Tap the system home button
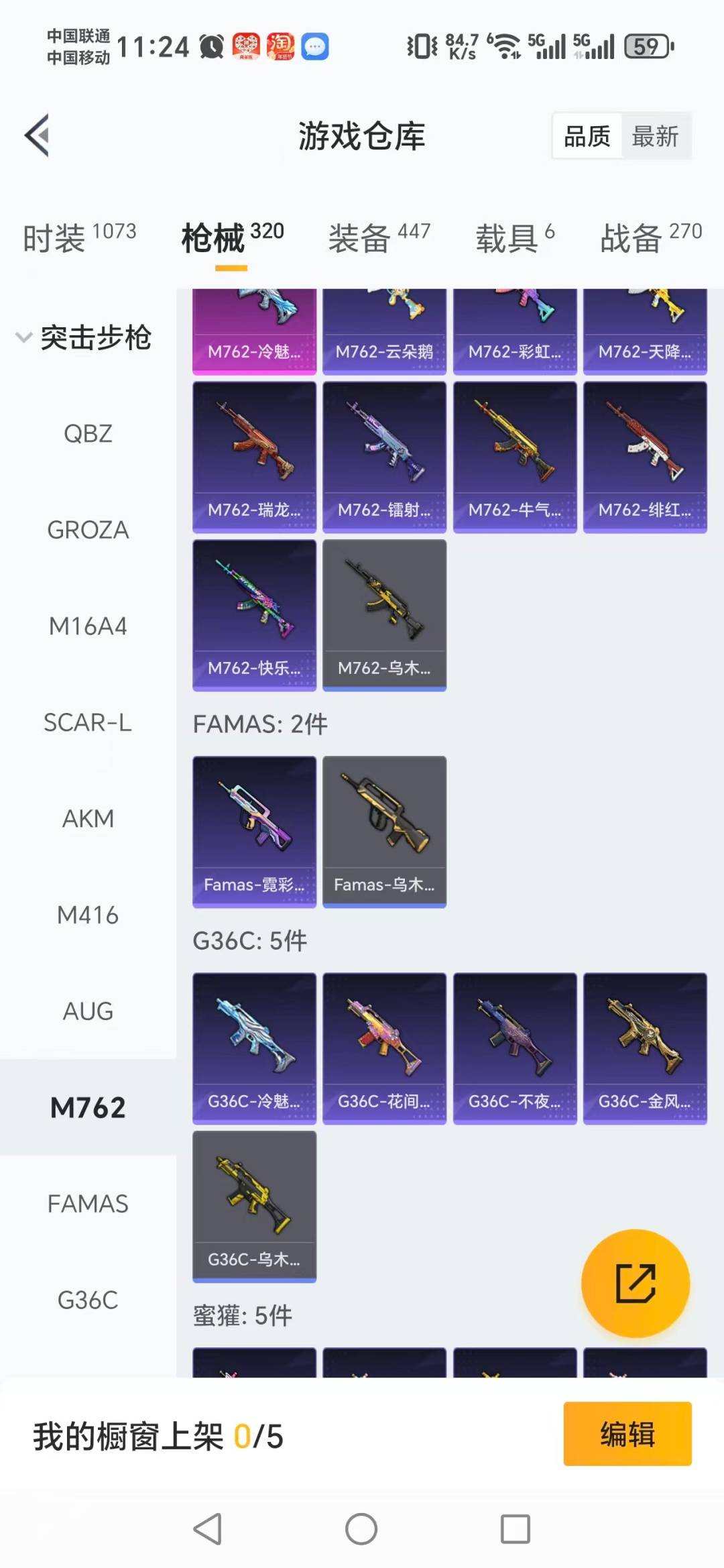The height and width of the screenshot is (1568, 724). click(x=361, y=1529)
